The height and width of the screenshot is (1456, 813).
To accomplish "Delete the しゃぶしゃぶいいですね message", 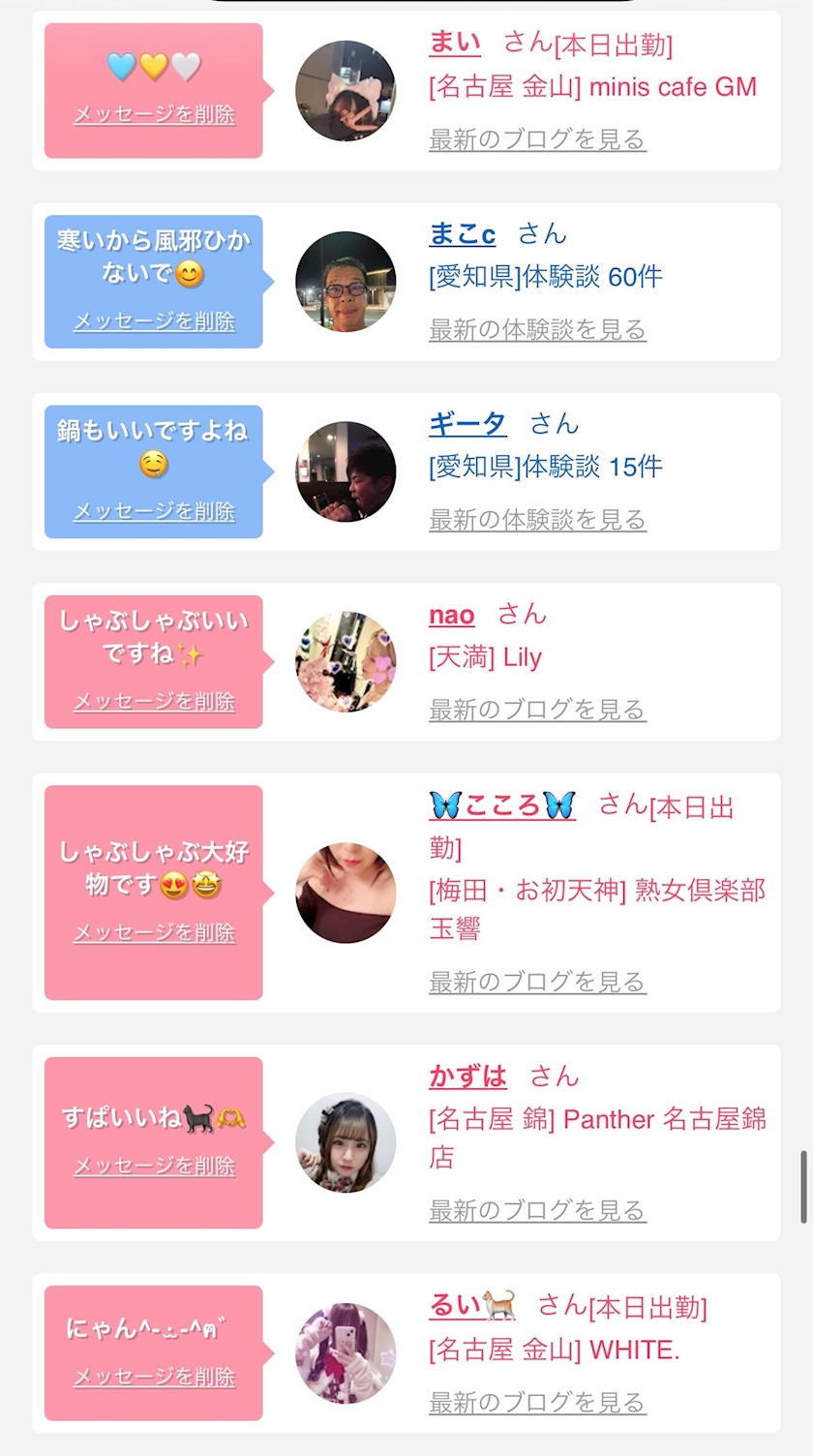I will point(154,702).
